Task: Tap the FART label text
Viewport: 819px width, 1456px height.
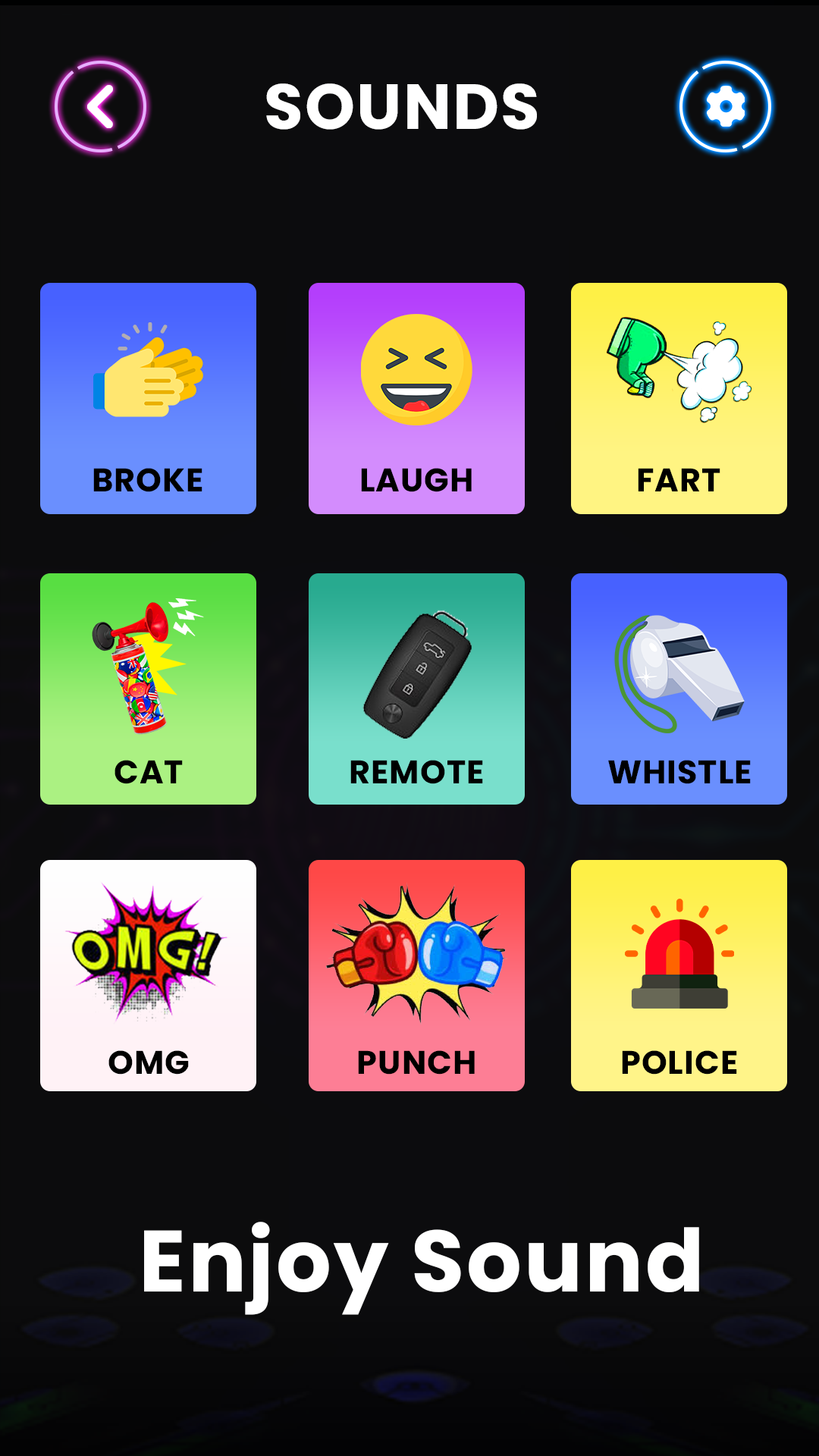Action: coord(677,479)
